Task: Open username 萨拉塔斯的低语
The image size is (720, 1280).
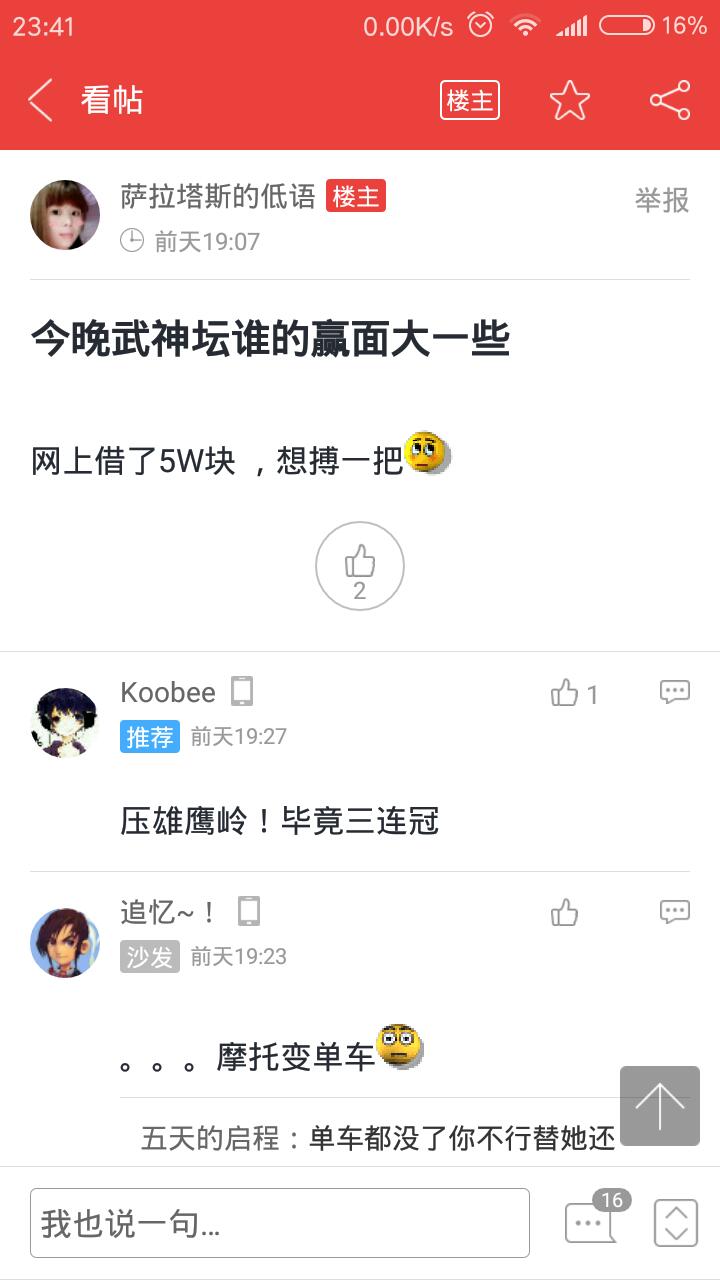Action: click(x=218, y=196)
